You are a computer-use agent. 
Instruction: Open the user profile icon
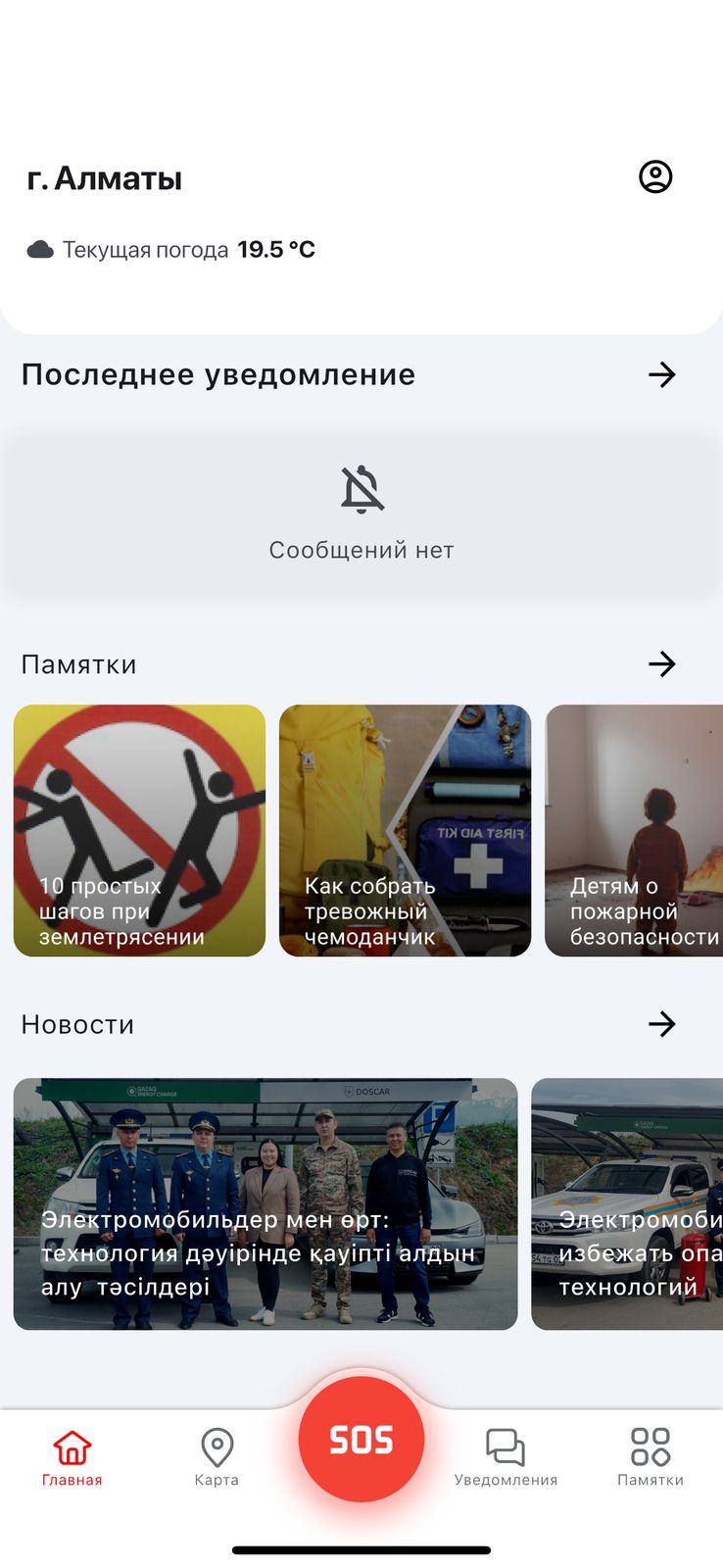click(655, 177)
